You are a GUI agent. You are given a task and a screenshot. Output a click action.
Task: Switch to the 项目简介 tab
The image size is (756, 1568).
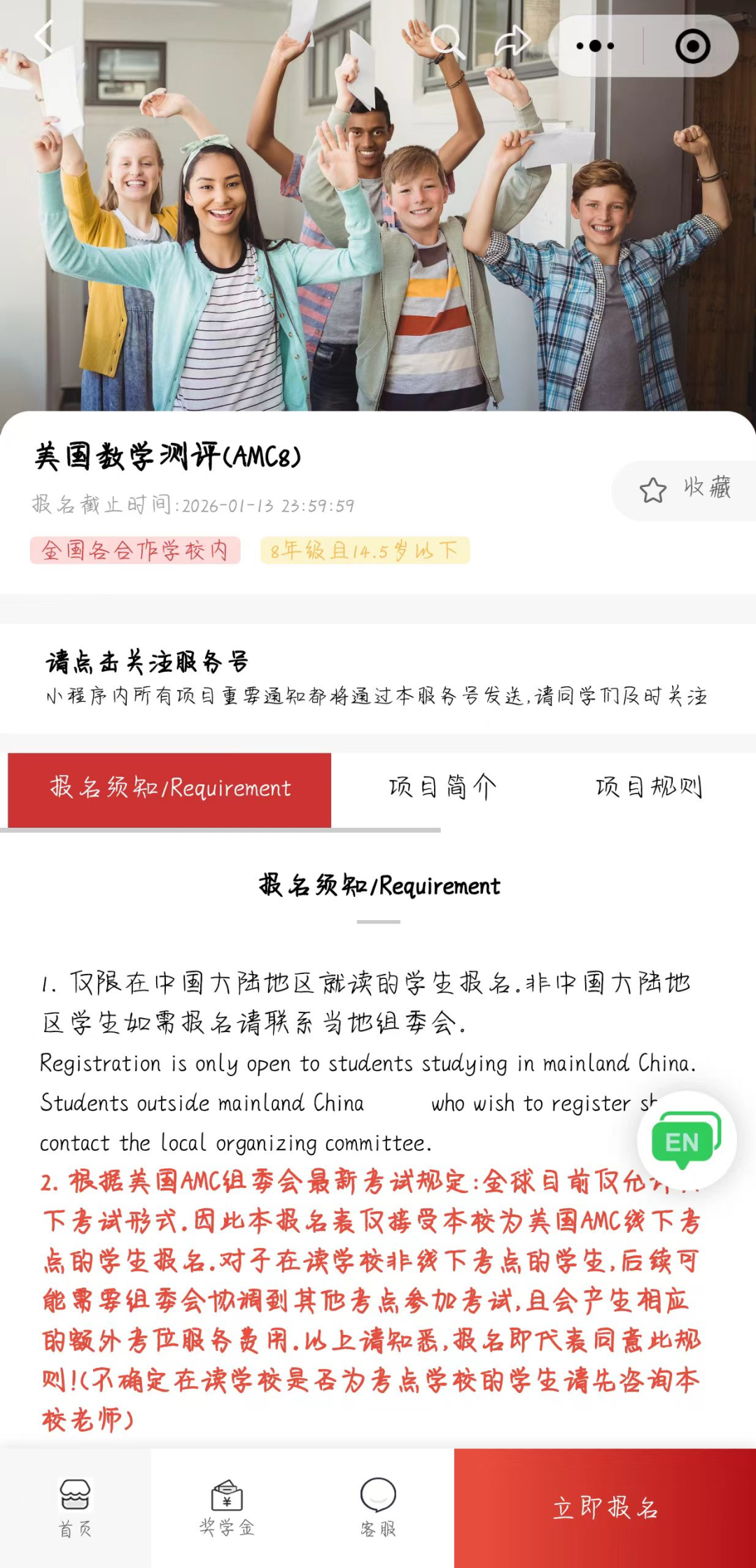tap(442, 787)
